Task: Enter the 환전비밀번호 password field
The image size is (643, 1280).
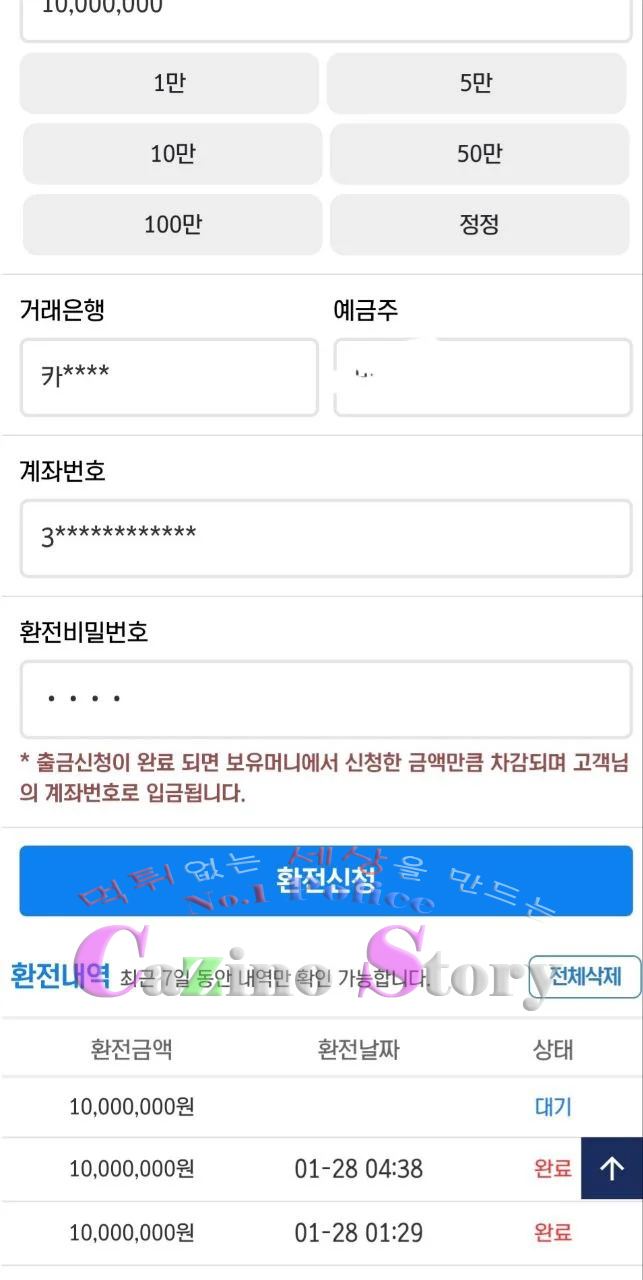Action: pos(325,699)
